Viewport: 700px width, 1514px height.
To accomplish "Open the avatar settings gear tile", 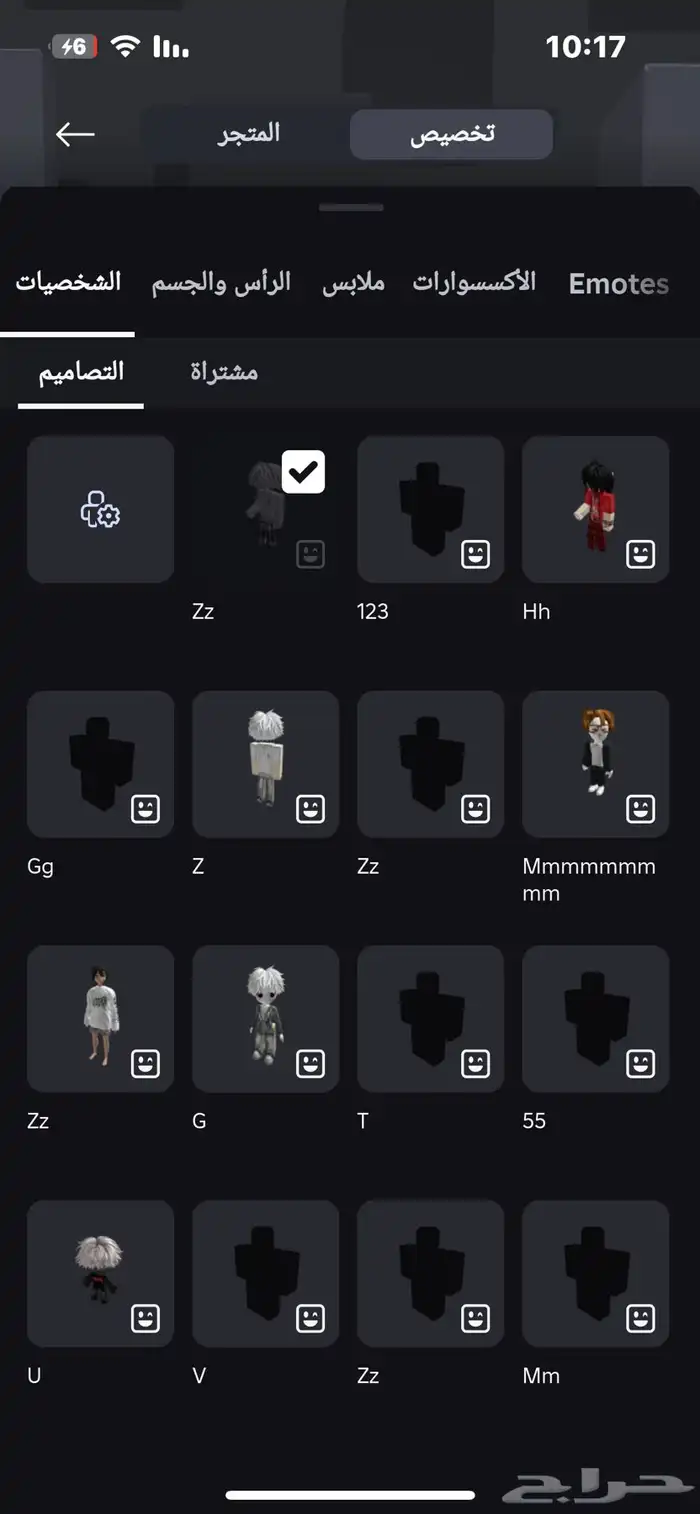I will pos(100,509).
